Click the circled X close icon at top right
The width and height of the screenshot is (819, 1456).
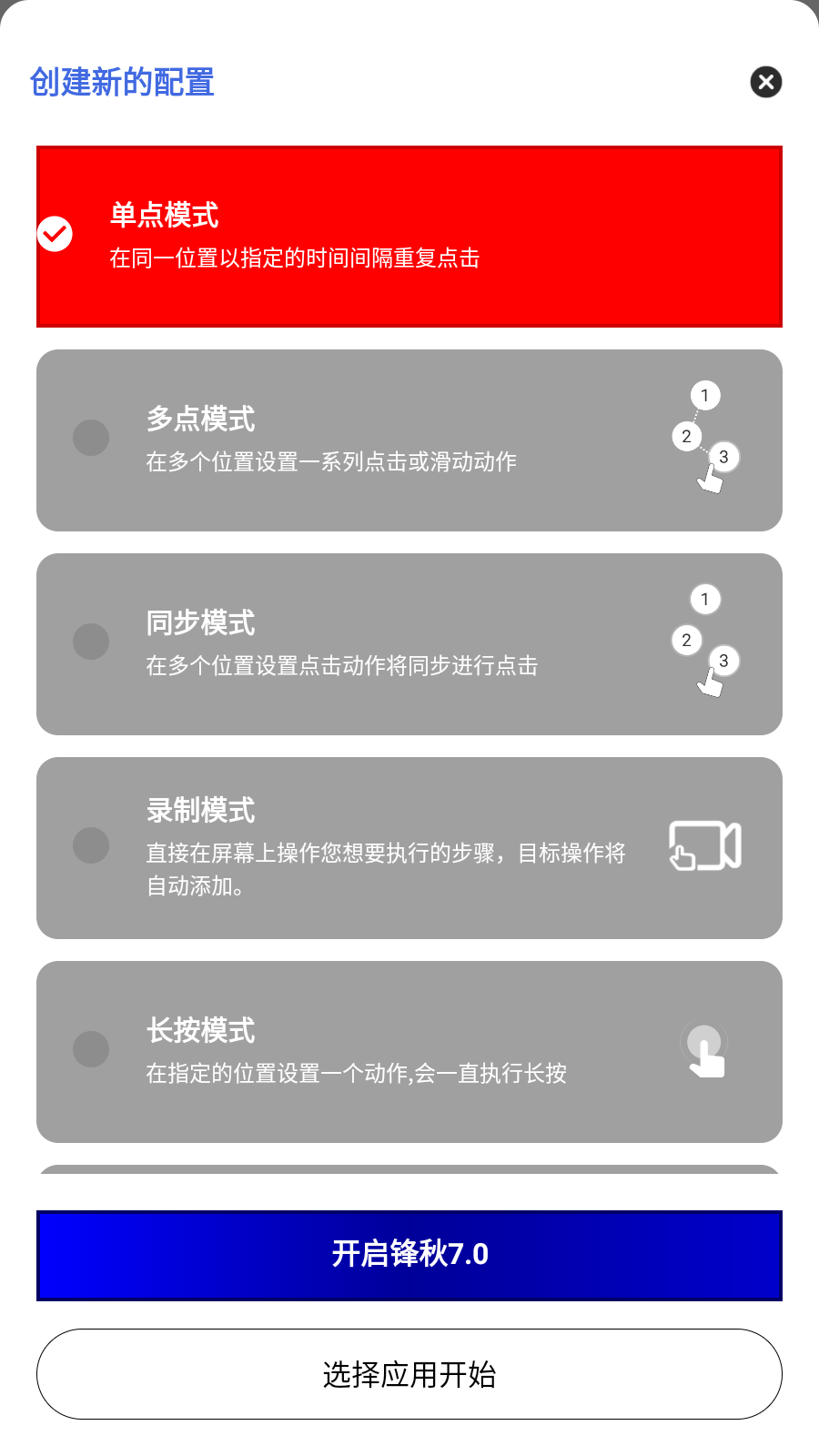pos(766,83)
